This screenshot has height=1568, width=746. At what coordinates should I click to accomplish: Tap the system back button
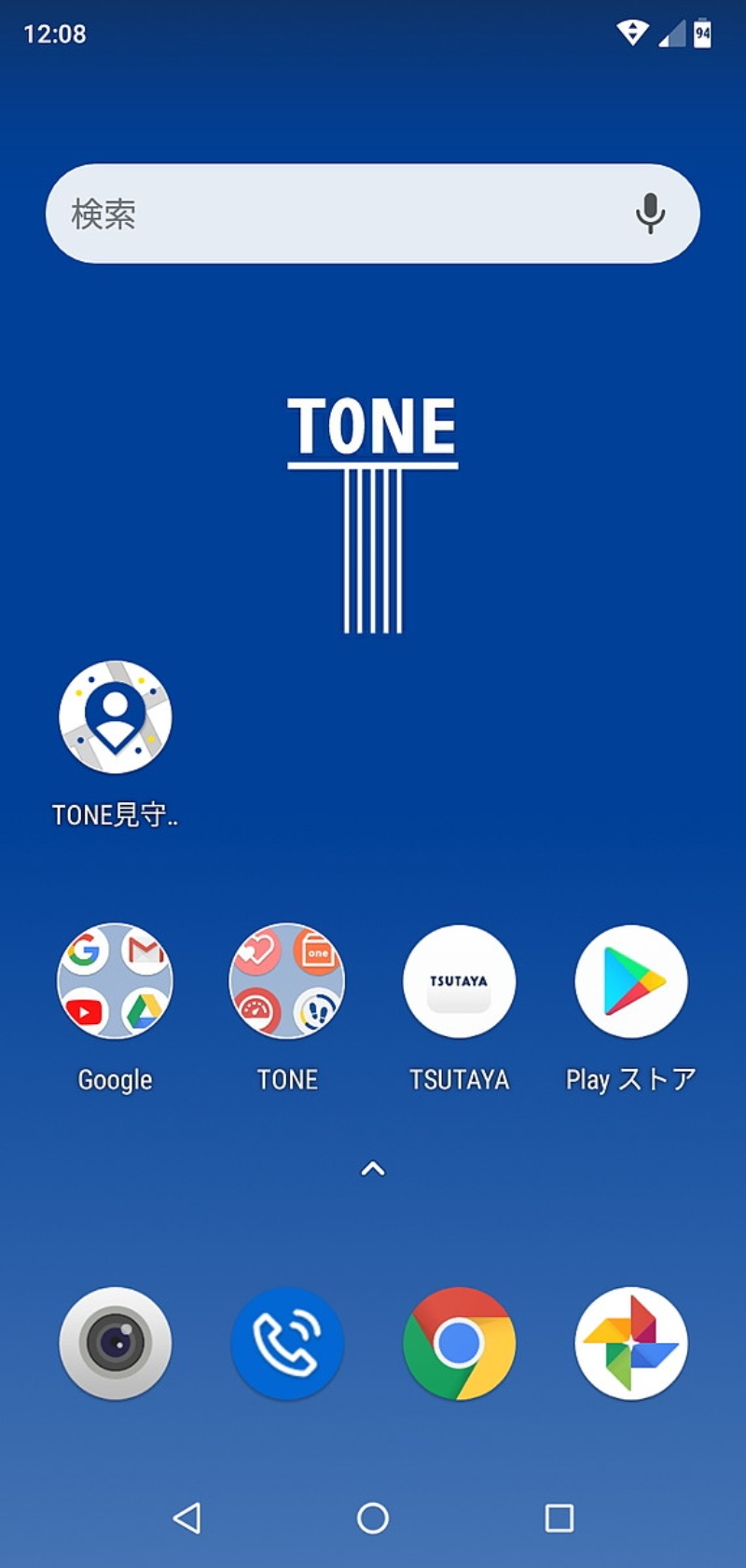click(x=186, y=1519)
